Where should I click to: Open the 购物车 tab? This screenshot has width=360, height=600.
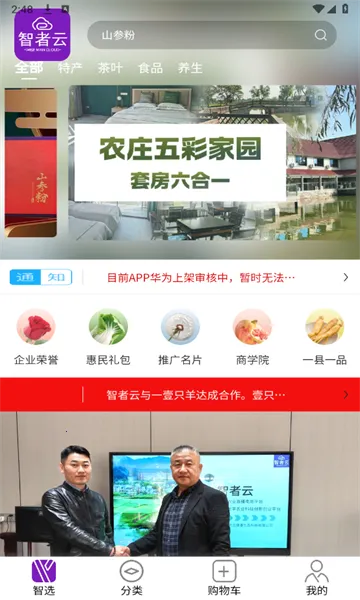[224, 578]
